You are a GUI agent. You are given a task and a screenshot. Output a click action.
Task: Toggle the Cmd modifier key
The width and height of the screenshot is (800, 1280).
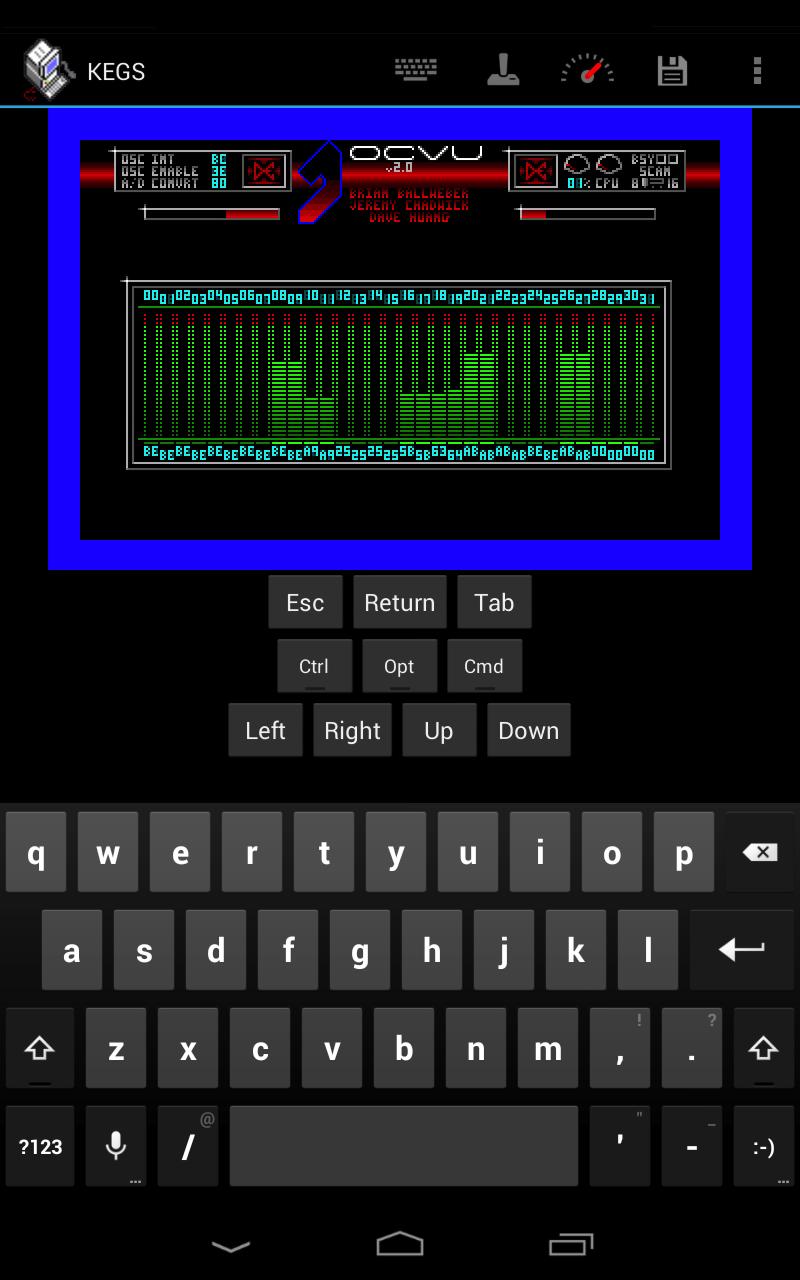pyautogui.click(x=484, y=666)
